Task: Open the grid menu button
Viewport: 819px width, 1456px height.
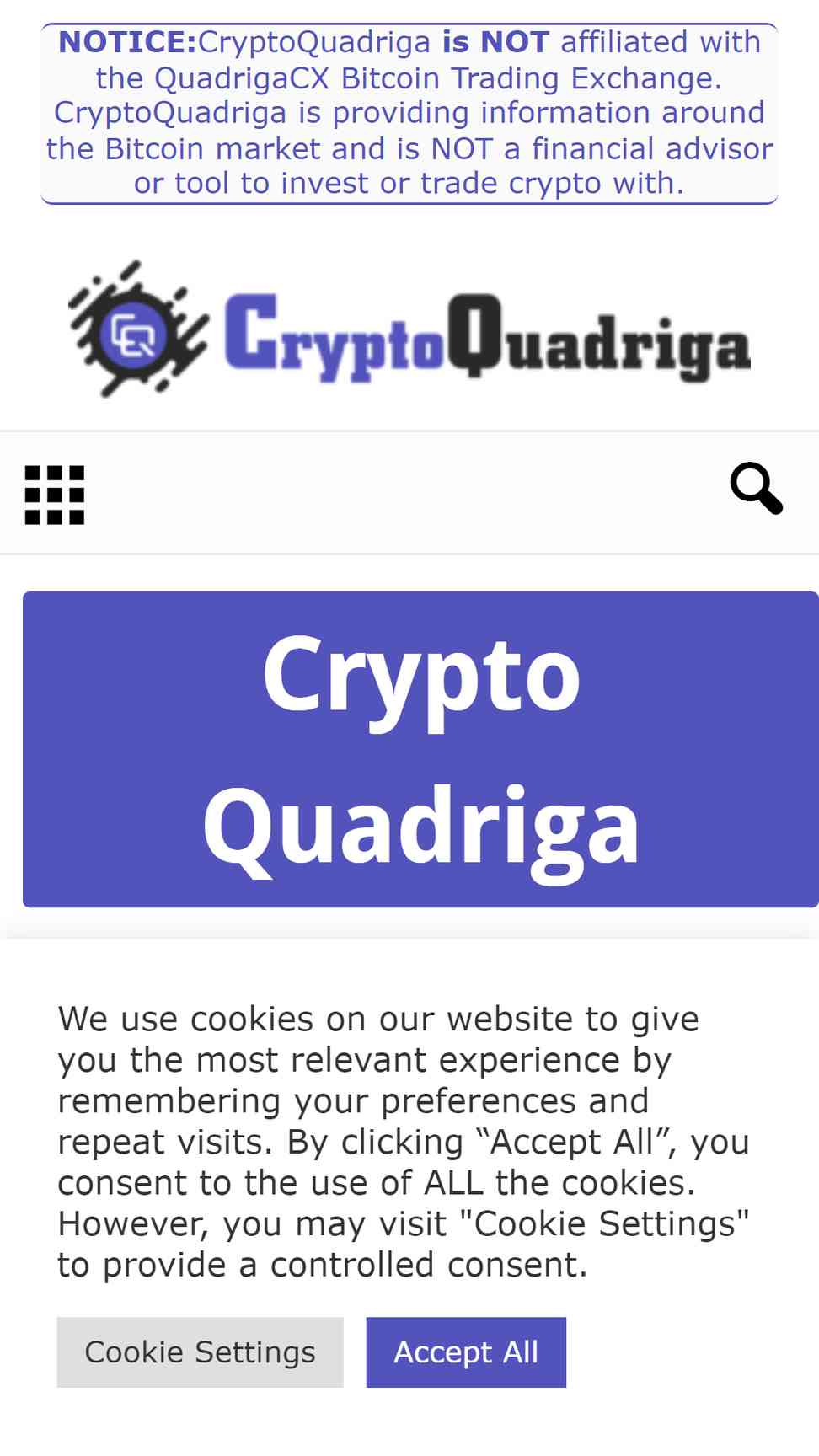Action: [55, 495]
